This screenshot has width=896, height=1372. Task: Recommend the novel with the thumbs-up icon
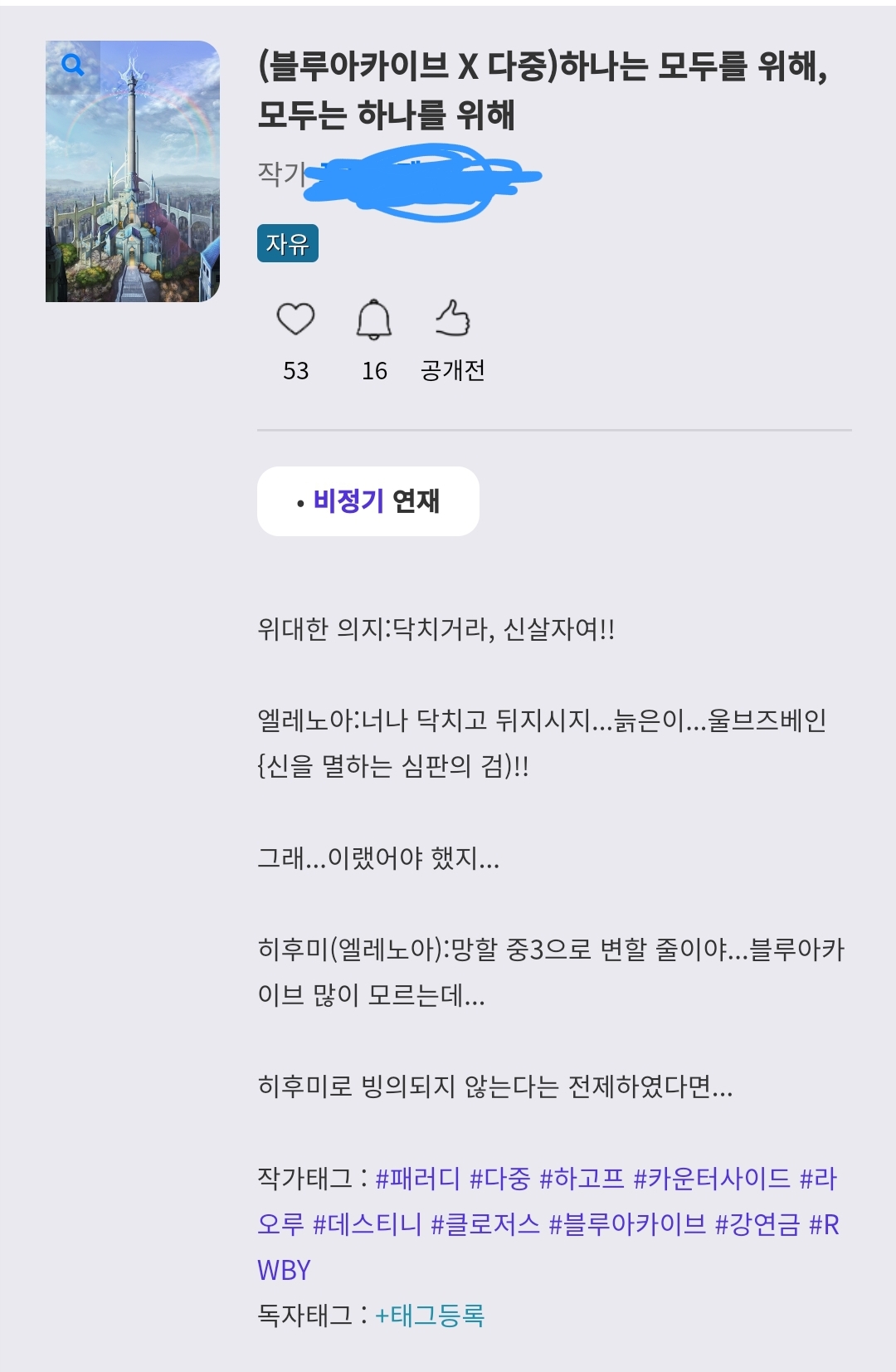[453, 320]
